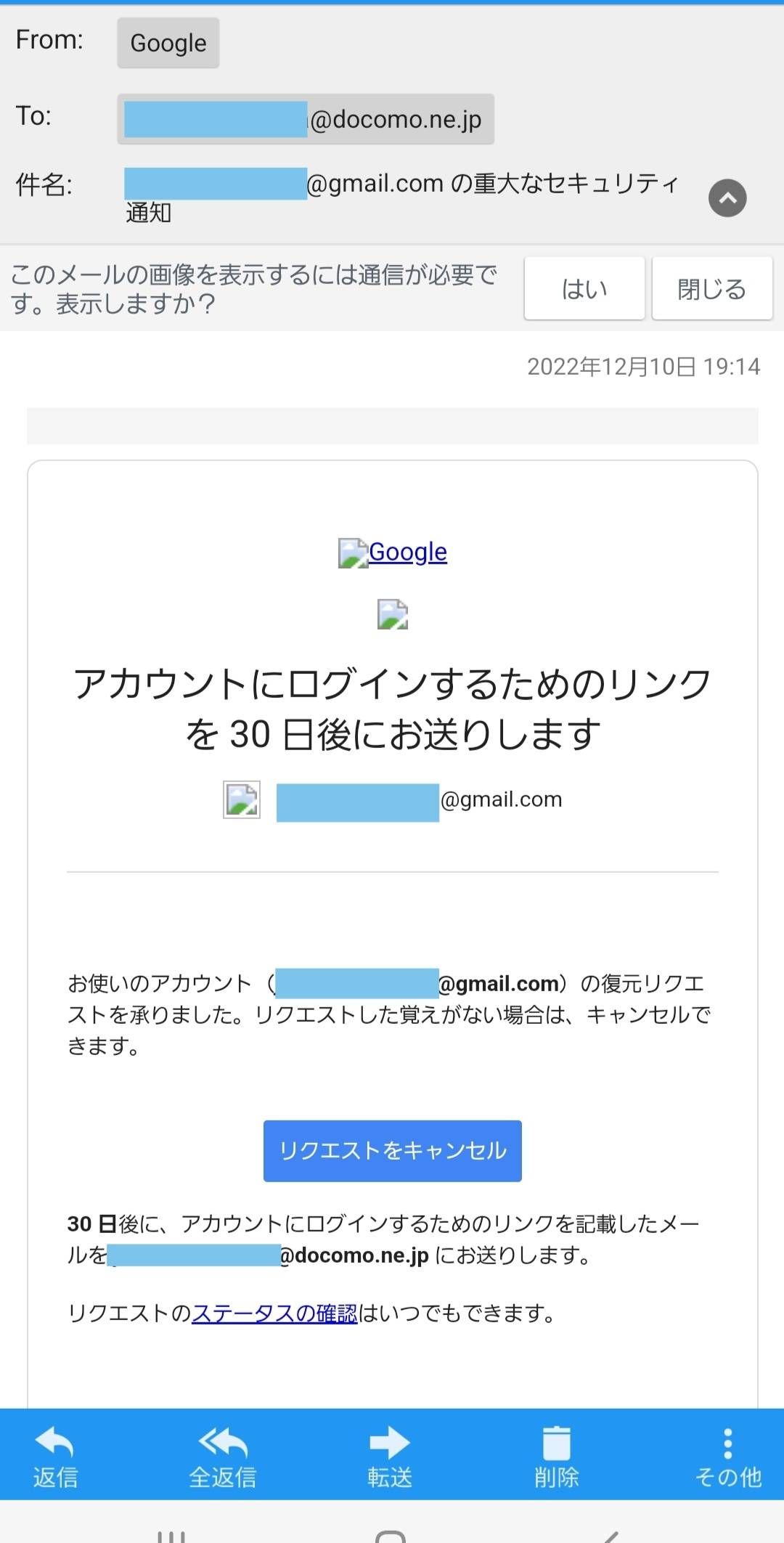Click the Google hyperlink at the email top
This screenshot has width=784, height=1543.
[x=407, y=552]
